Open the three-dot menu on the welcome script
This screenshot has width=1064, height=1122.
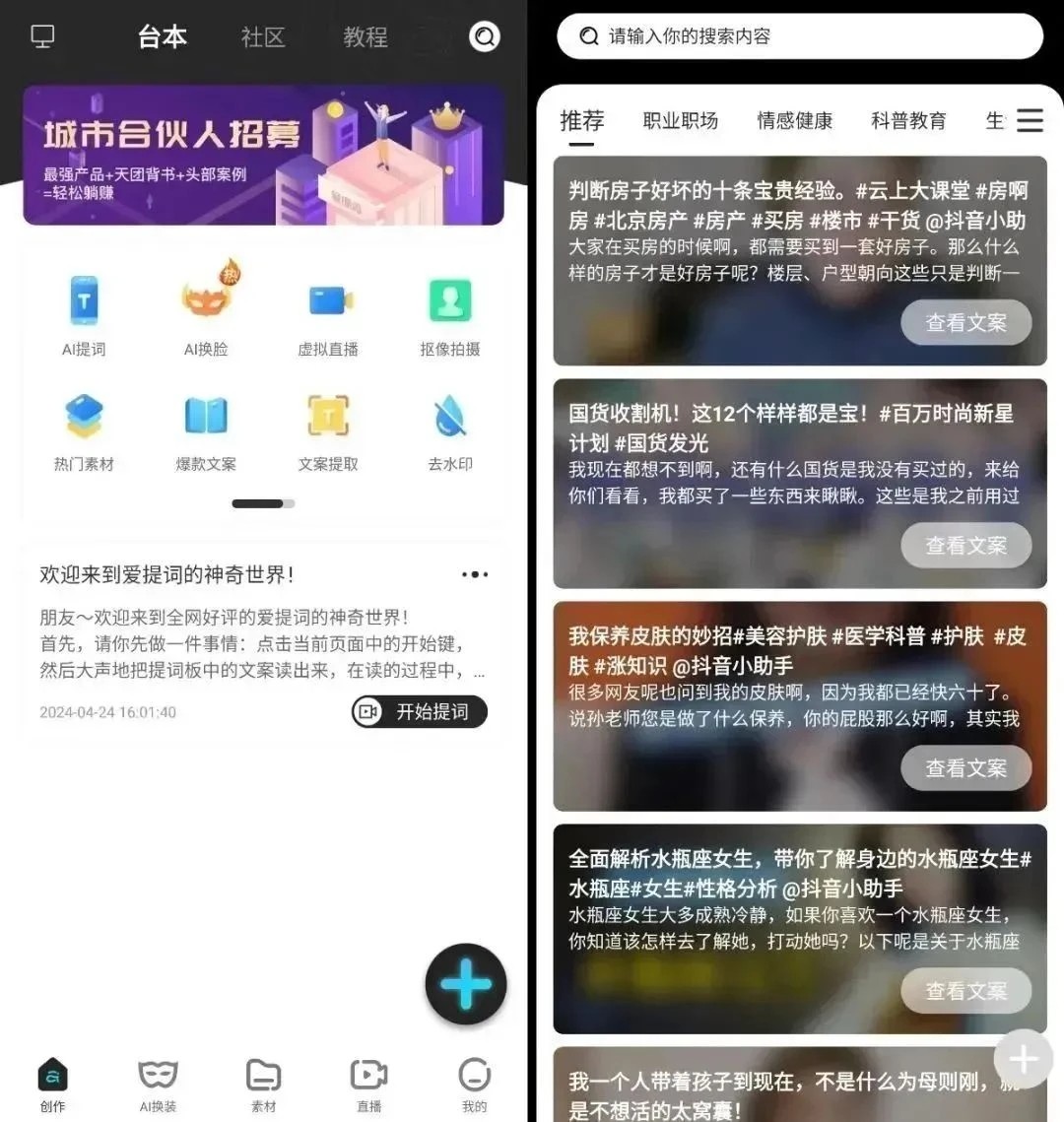point(474,574)
